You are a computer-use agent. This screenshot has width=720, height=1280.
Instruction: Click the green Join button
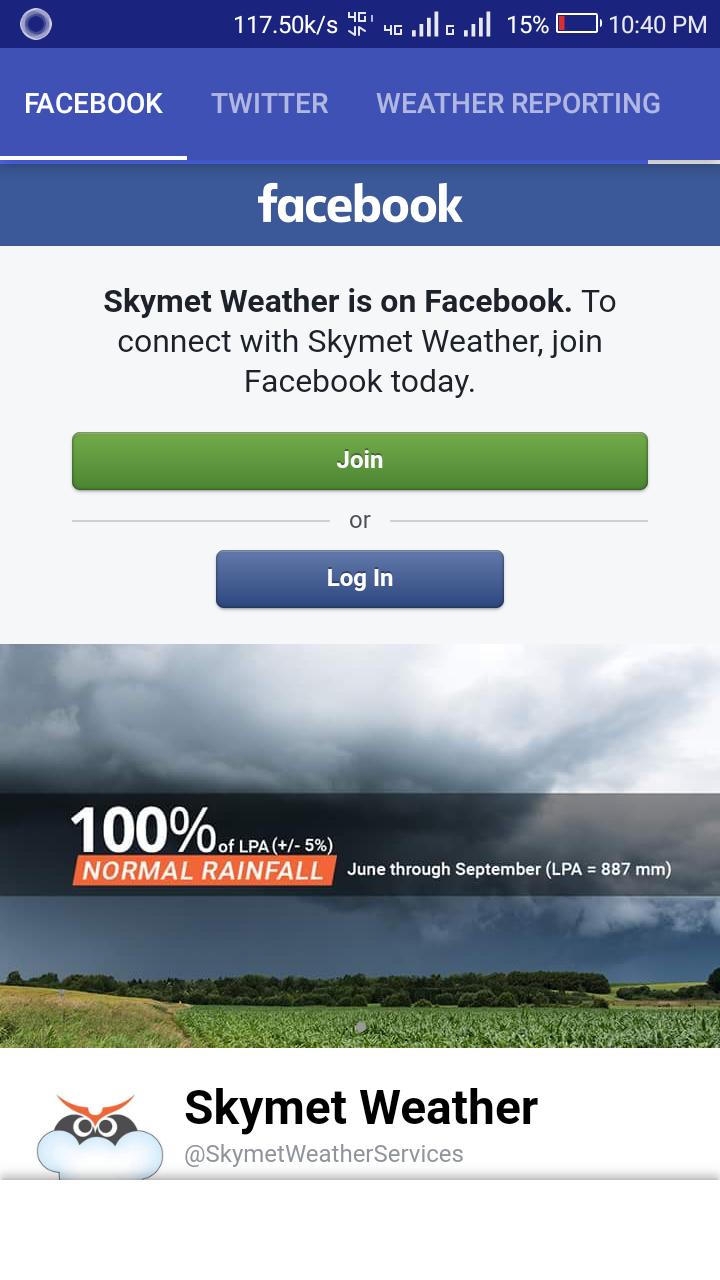[360, 459]
